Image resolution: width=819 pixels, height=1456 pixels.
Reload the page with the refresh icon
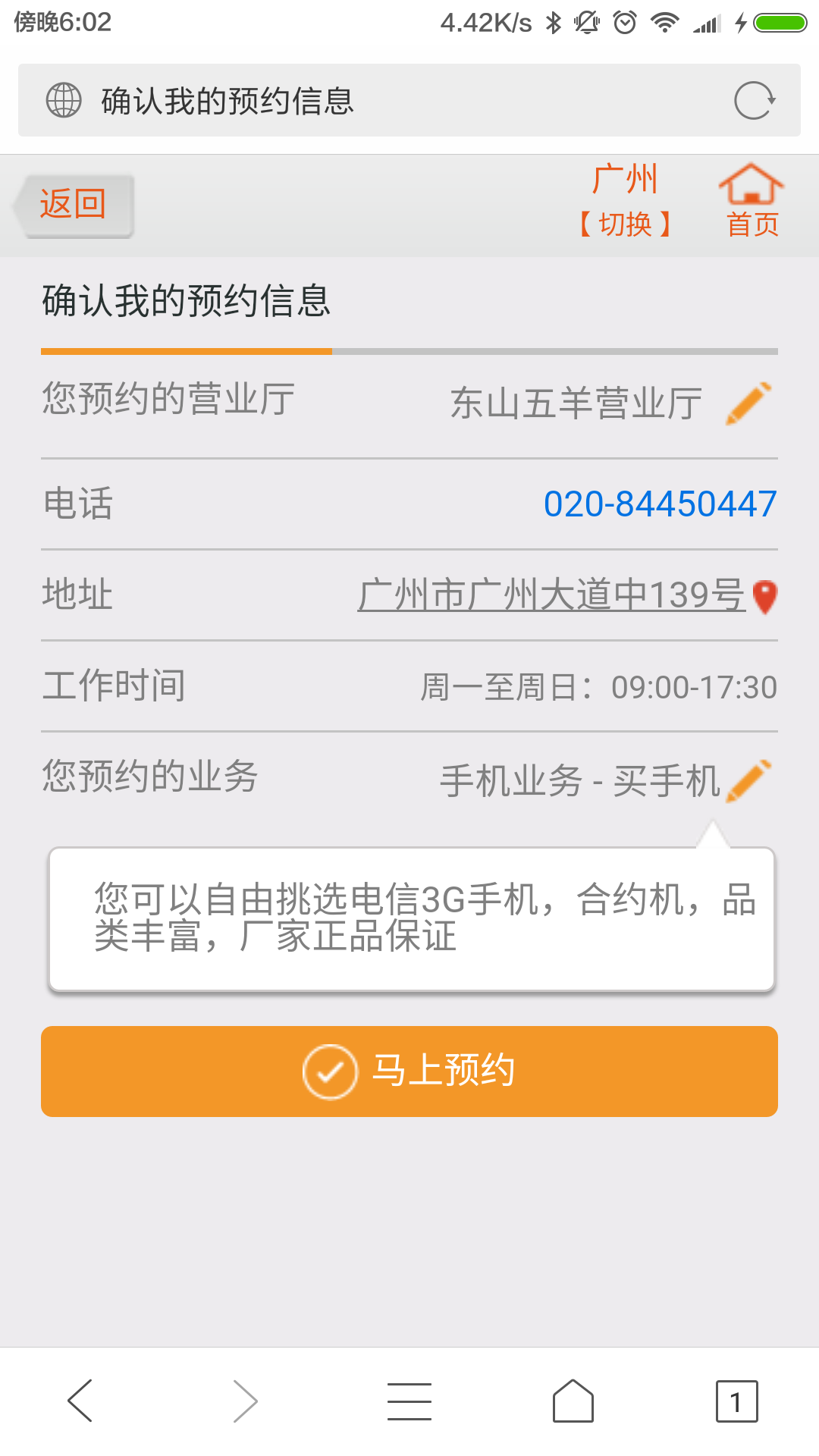[755, 101]
